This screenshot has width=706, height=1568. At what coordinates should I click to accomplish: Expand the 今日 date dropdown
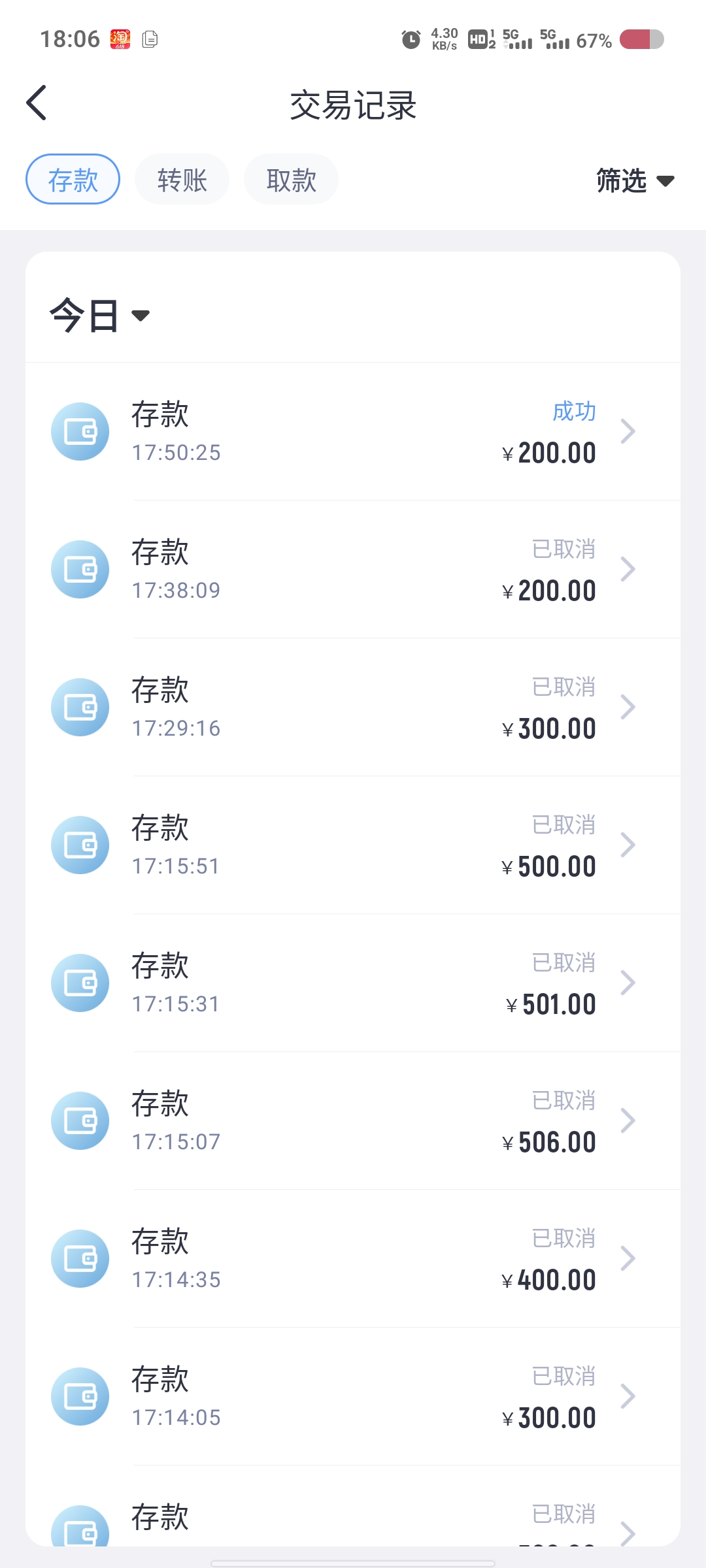tap(100, 316)
